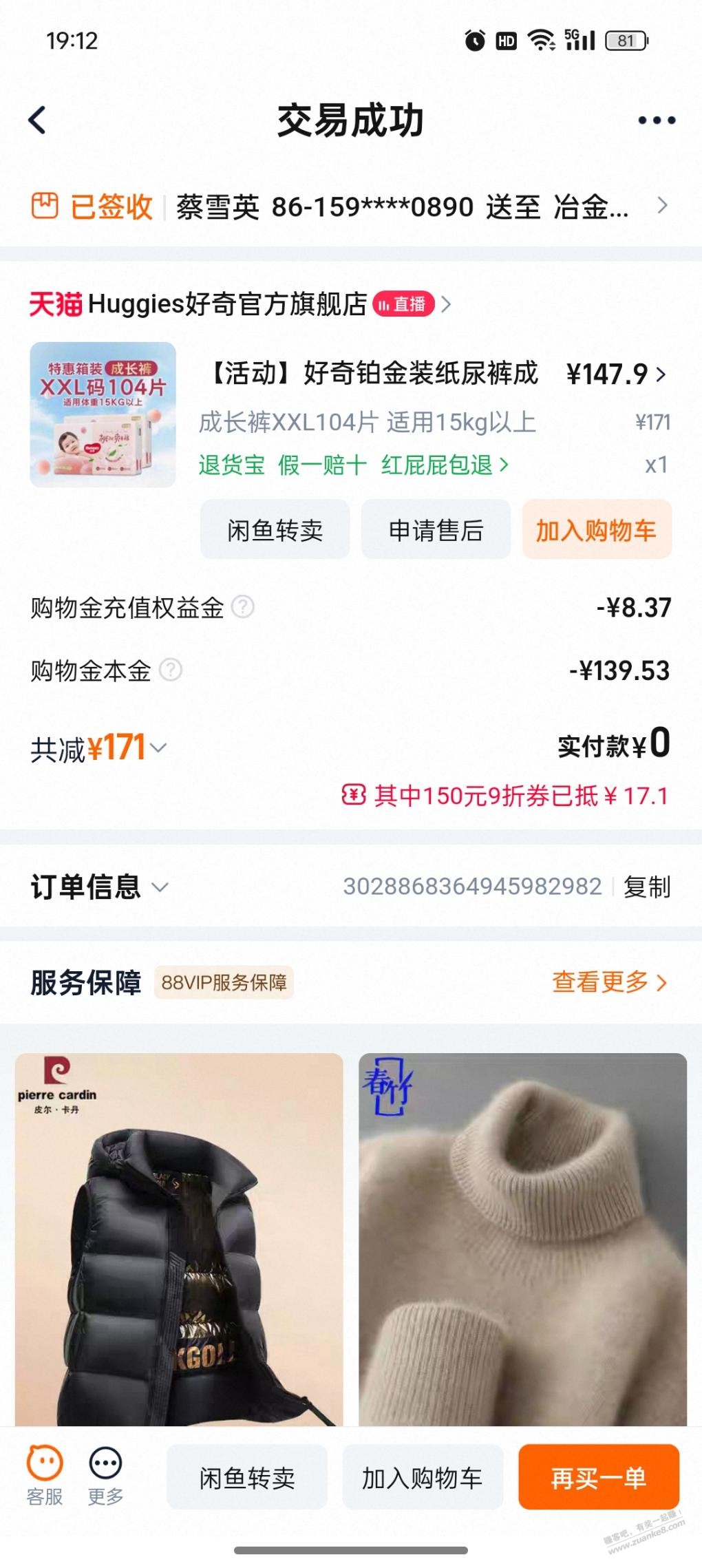Open the beige turtleneck sweater recommendation
Viewport: 702px width, 1568px height.
tap(522, 1239)
